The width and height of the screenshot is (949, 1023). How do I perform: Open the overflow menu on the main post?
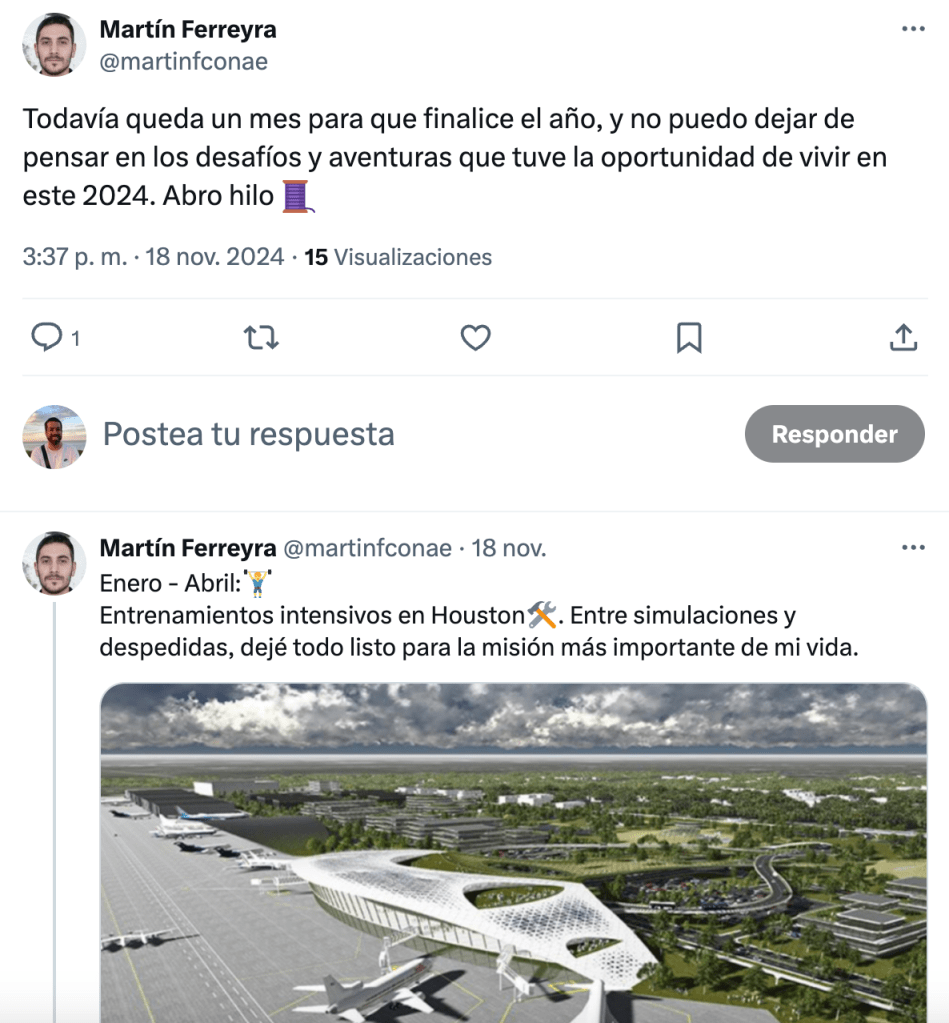pos(913,29)
